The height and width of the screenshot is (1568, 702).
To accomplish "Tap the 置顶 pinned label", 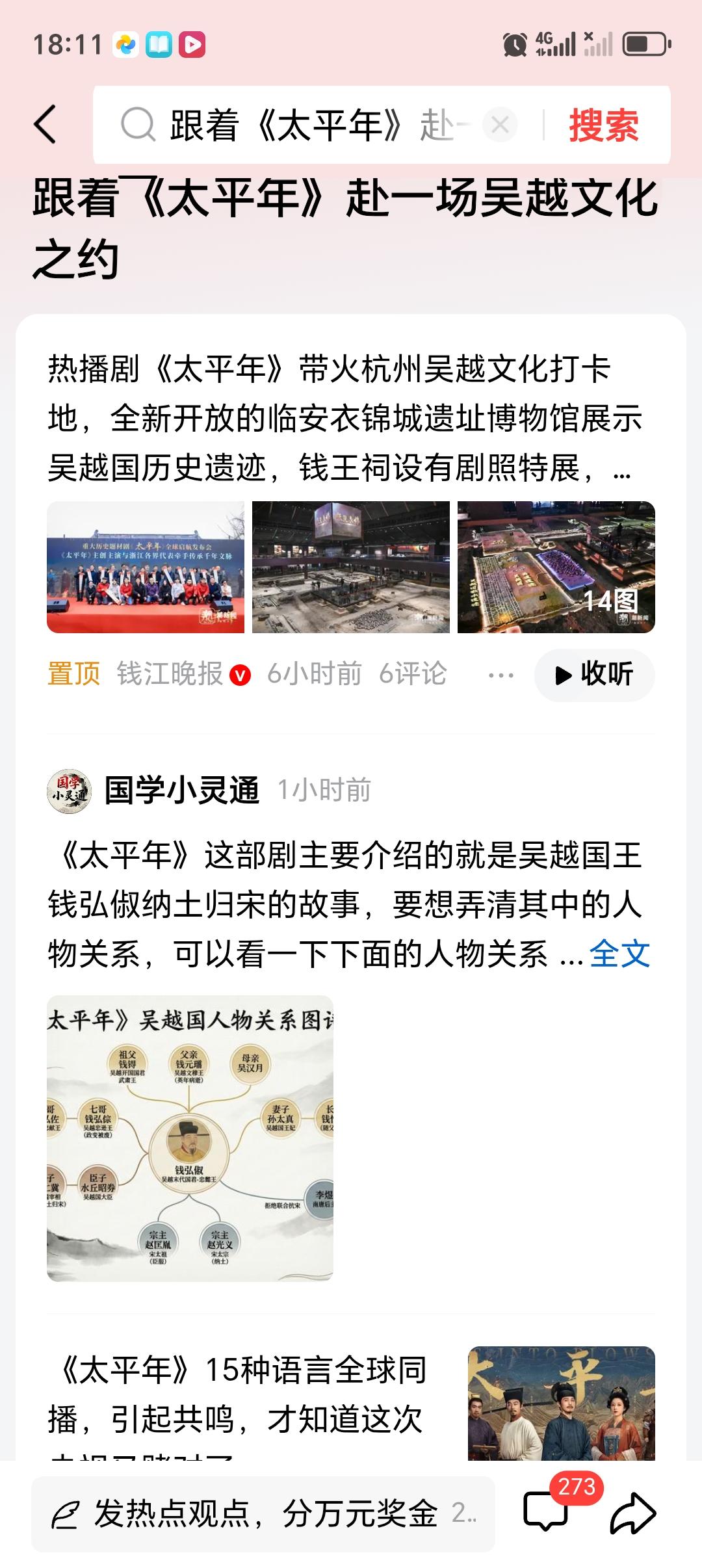I will 73,675.
